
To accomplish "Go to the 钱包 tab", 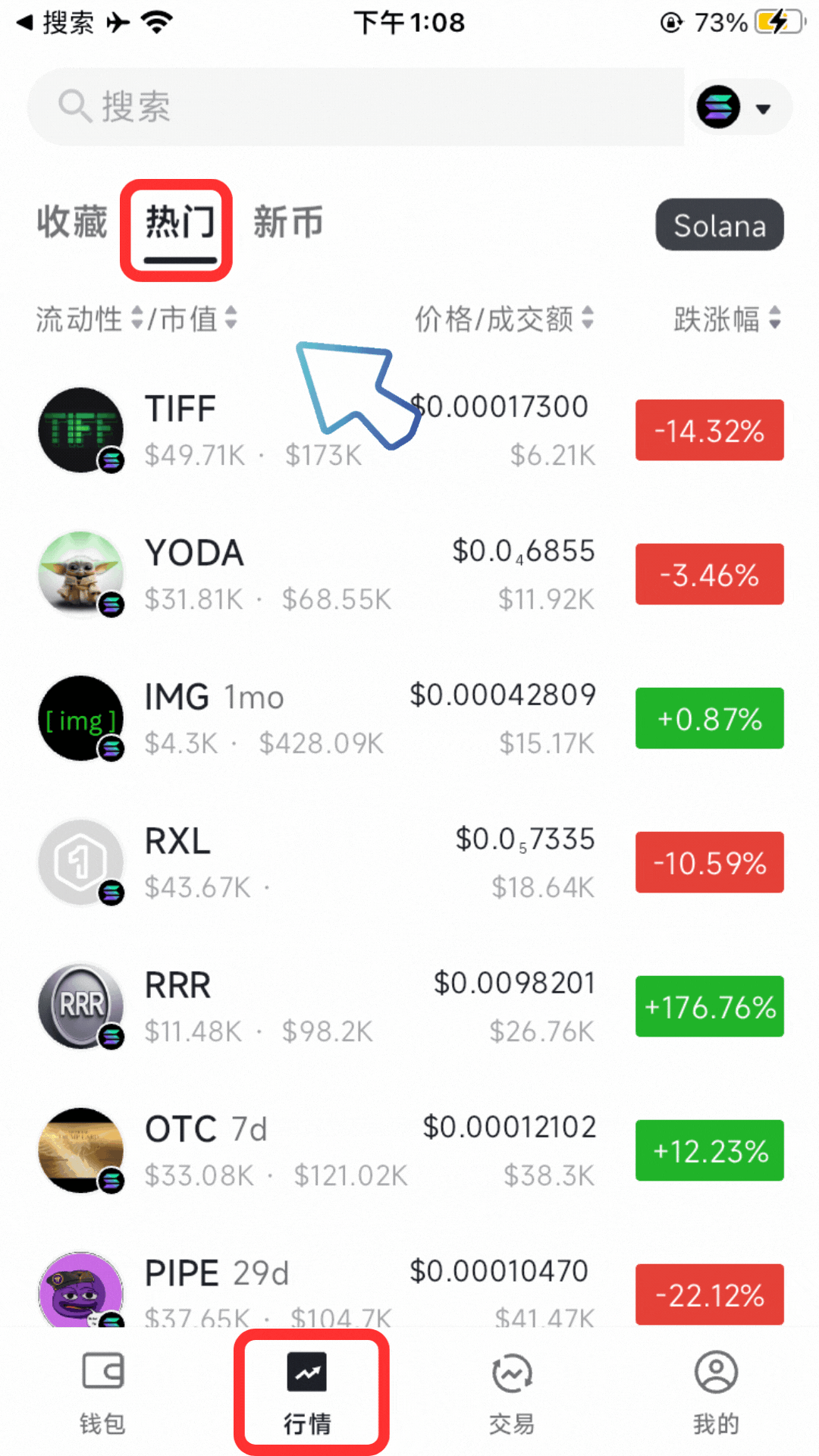I will coord(102,1393).
